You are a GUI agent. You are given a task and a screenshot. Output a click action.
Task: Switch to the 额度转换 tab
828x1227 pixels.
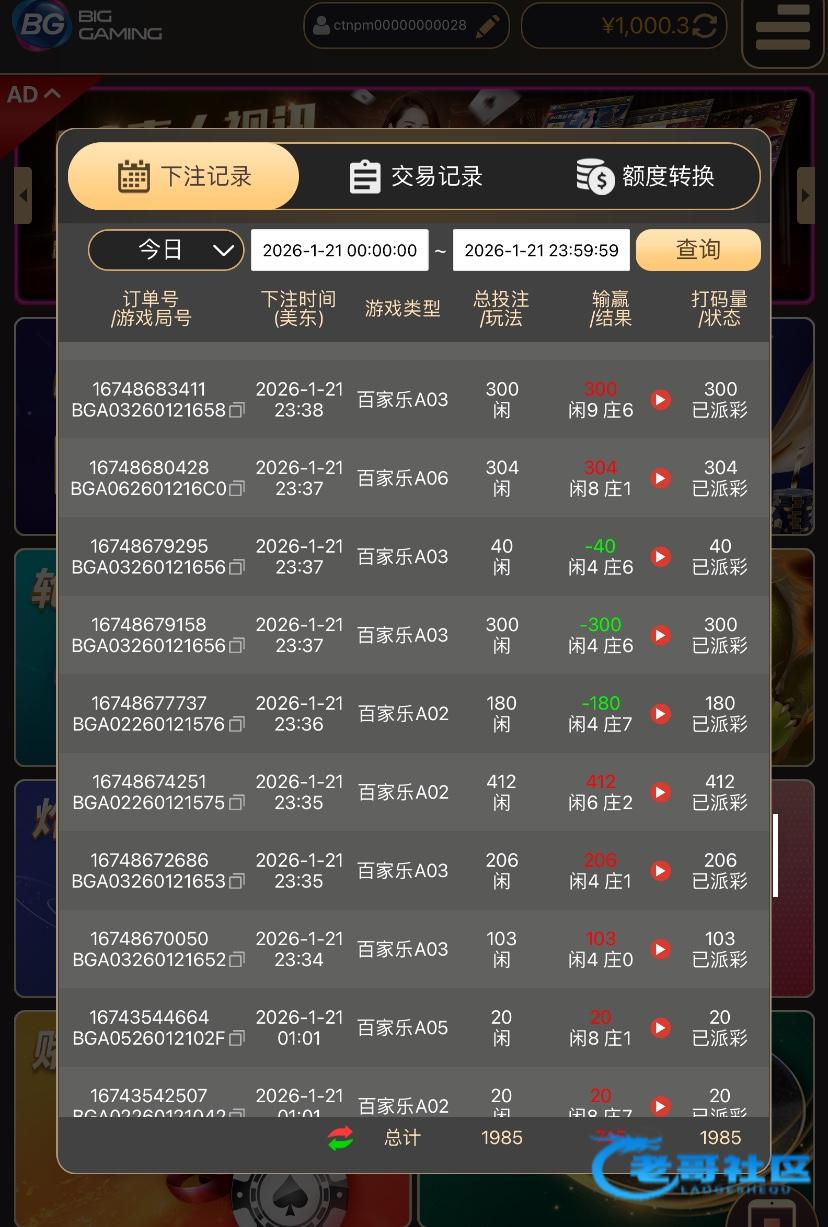(x=645, y=177)
